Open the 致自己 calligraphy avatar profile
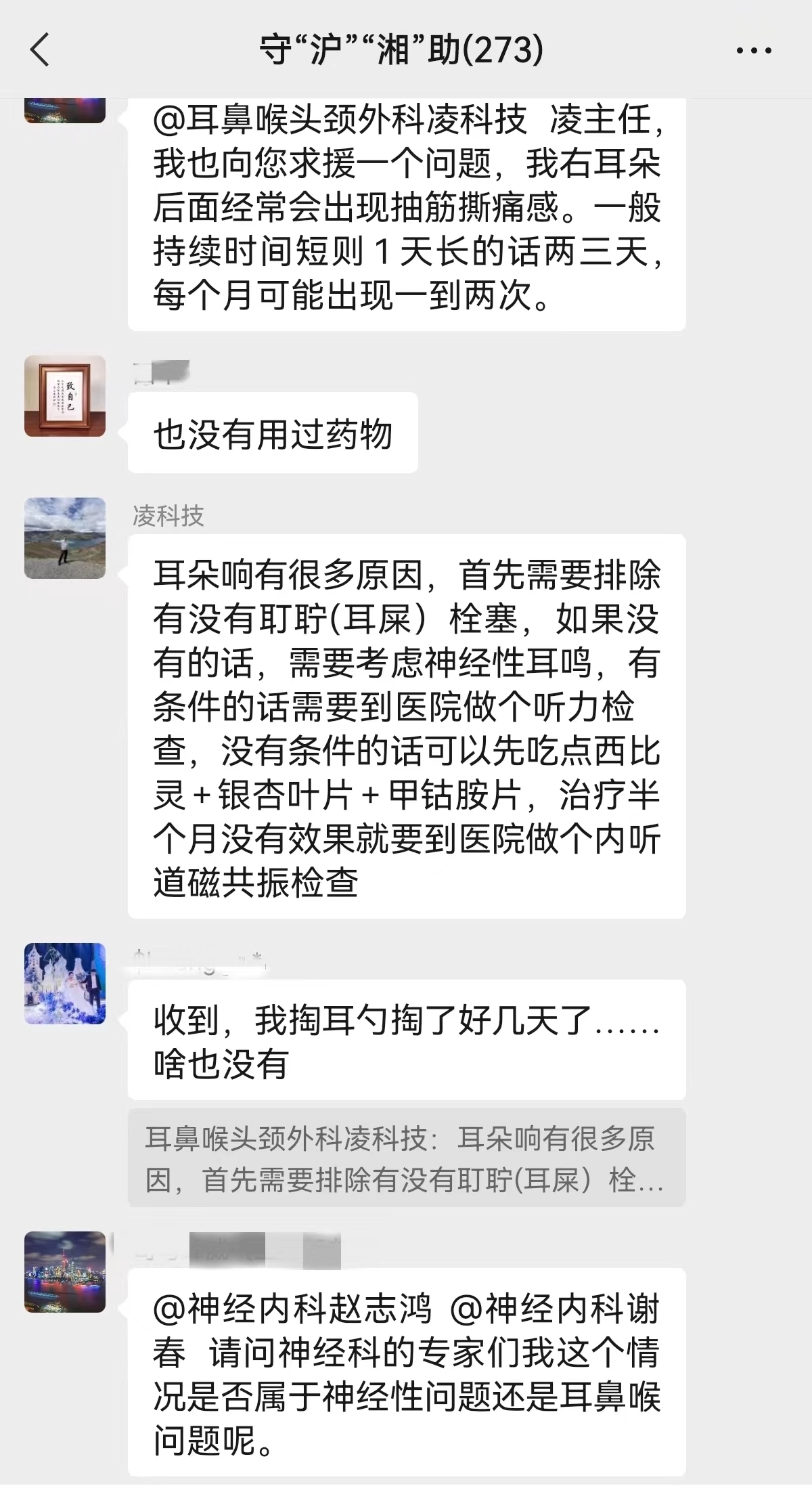This screenshot has height=1488, width=812. 65,396
